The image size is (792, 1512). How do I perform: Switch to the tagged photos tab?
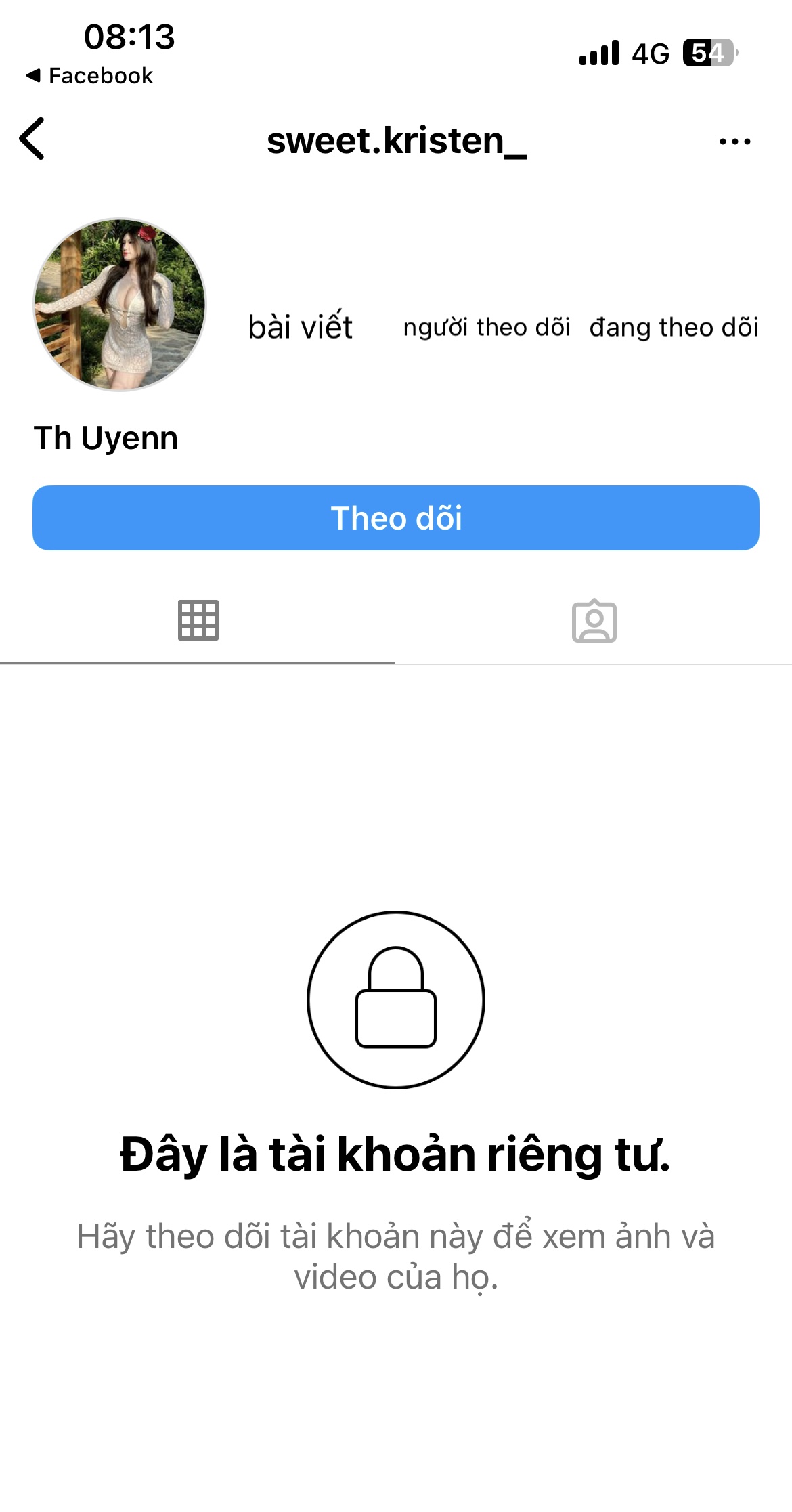594,620
